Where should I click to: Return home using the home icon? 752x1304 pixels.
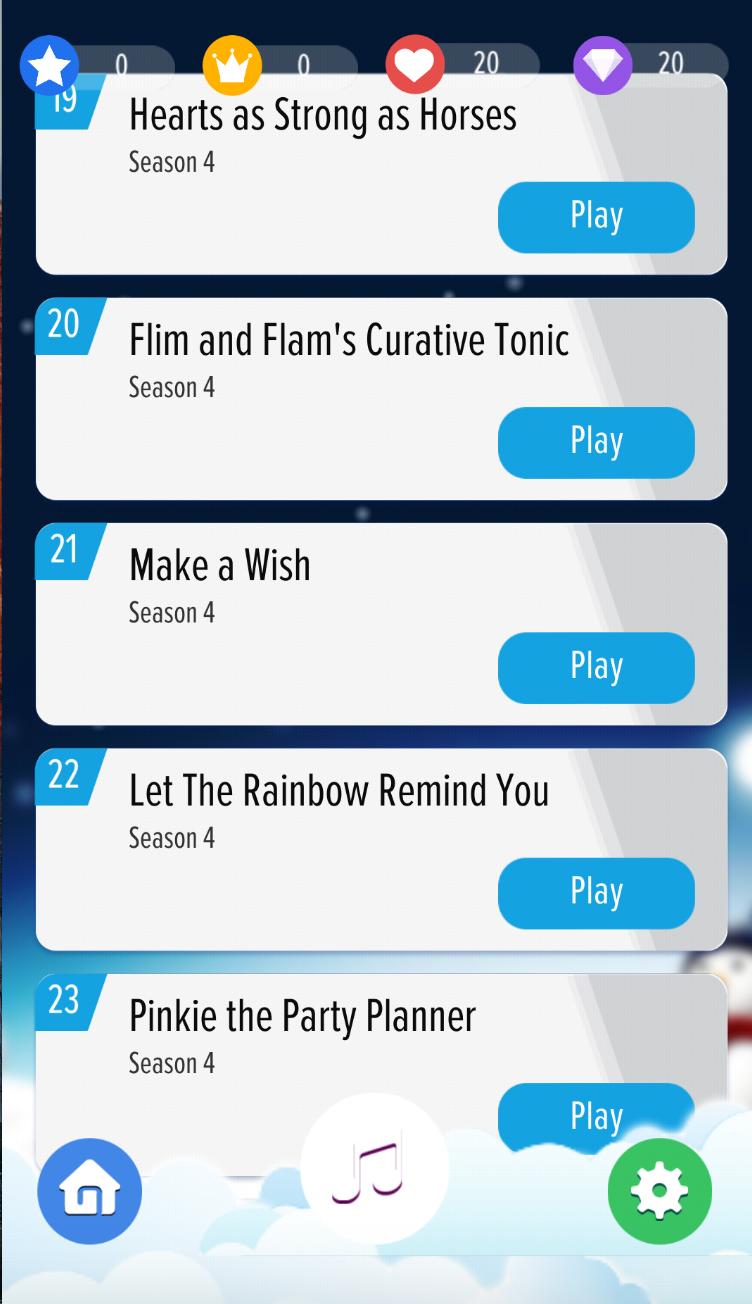89,1190
